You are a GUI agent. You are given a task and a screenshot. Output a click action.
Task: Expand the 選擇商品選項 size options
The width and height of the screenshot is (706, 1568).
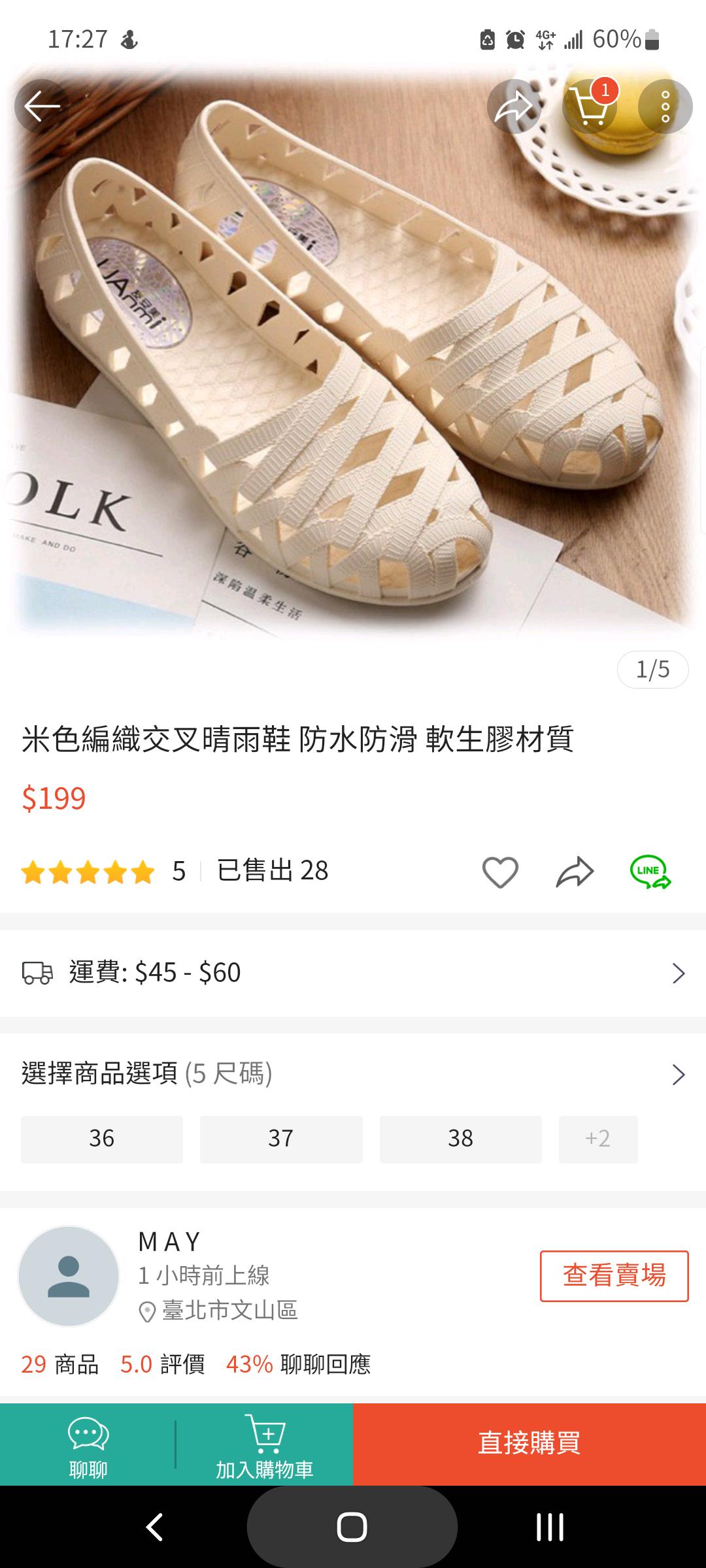pyautogui.click(x=353, y=1073)
